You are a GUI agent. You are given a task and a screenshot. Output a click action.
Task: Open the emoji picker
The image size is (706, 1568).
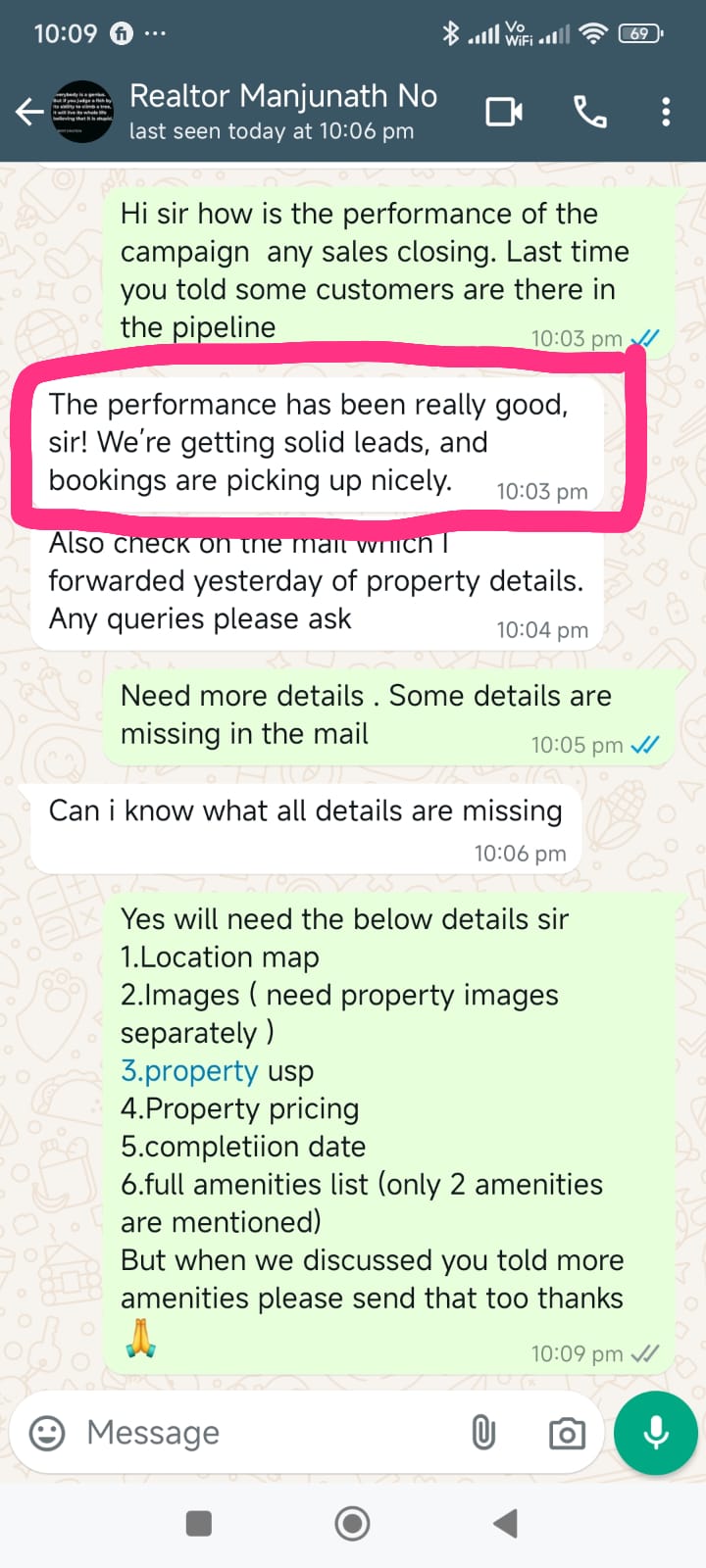point(47,1433)
